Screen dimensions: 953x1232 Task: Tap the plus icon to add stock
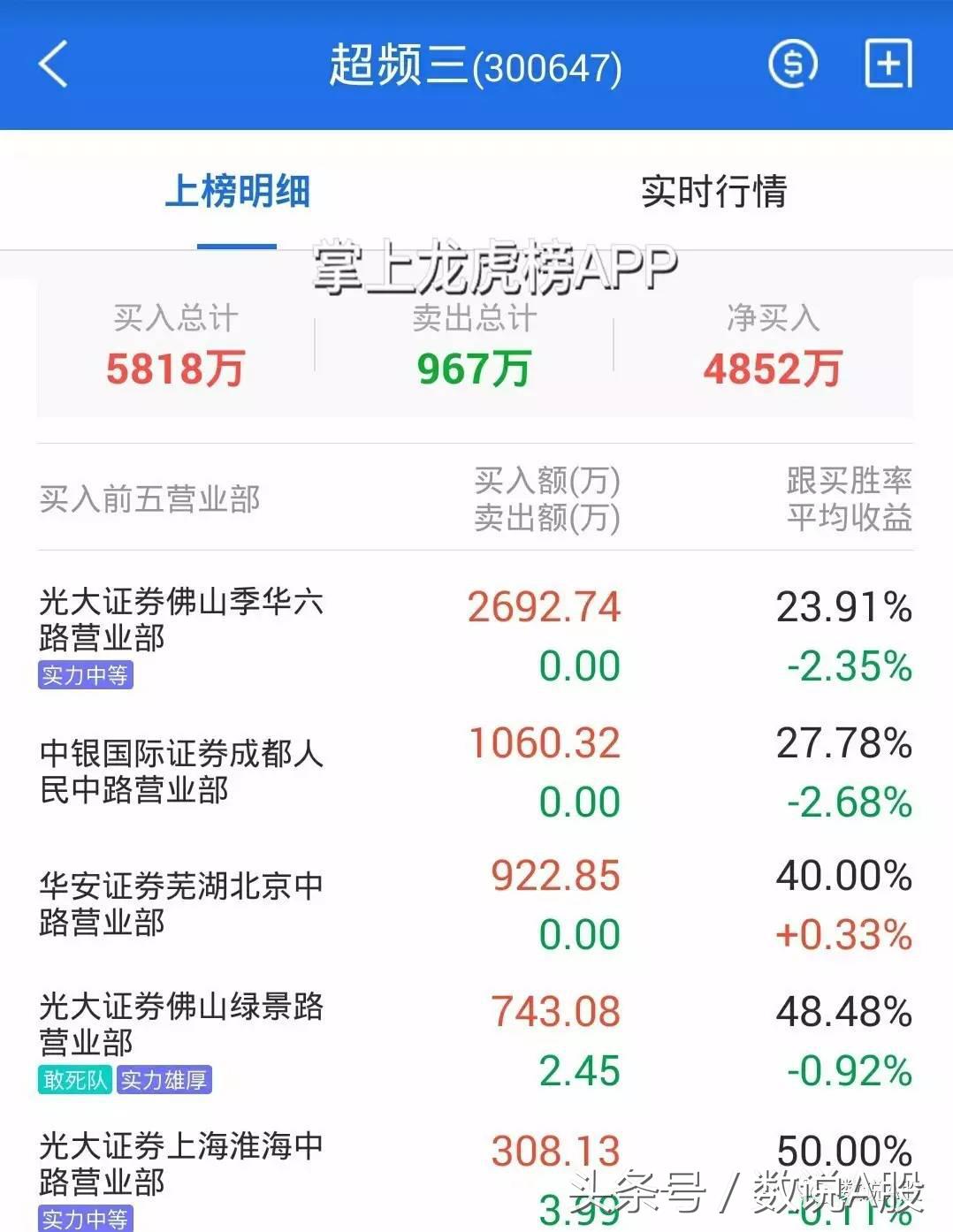888,63
